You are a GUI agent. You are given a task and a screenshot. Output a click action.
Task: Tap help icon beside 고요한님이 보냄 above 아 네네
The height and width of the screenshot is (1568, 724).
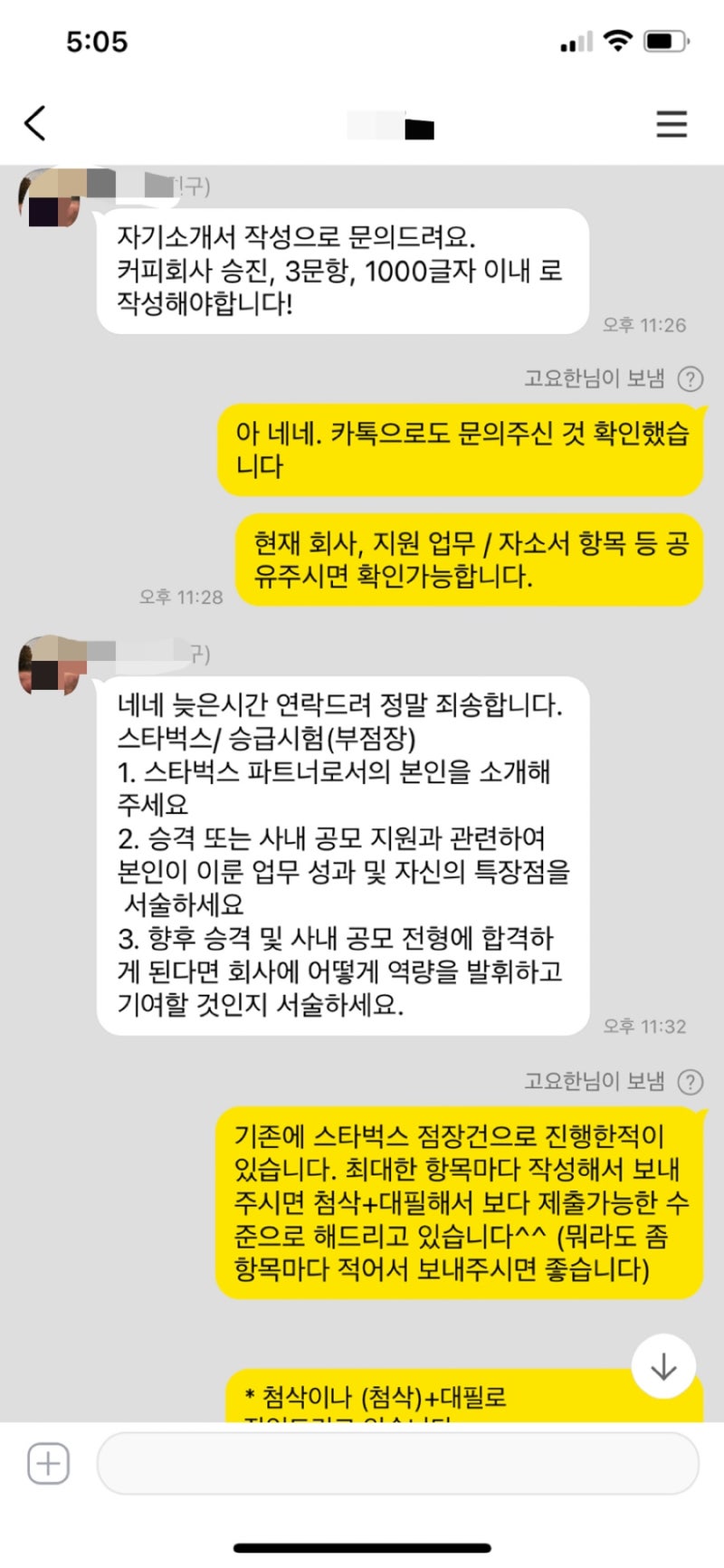point(691,378)
